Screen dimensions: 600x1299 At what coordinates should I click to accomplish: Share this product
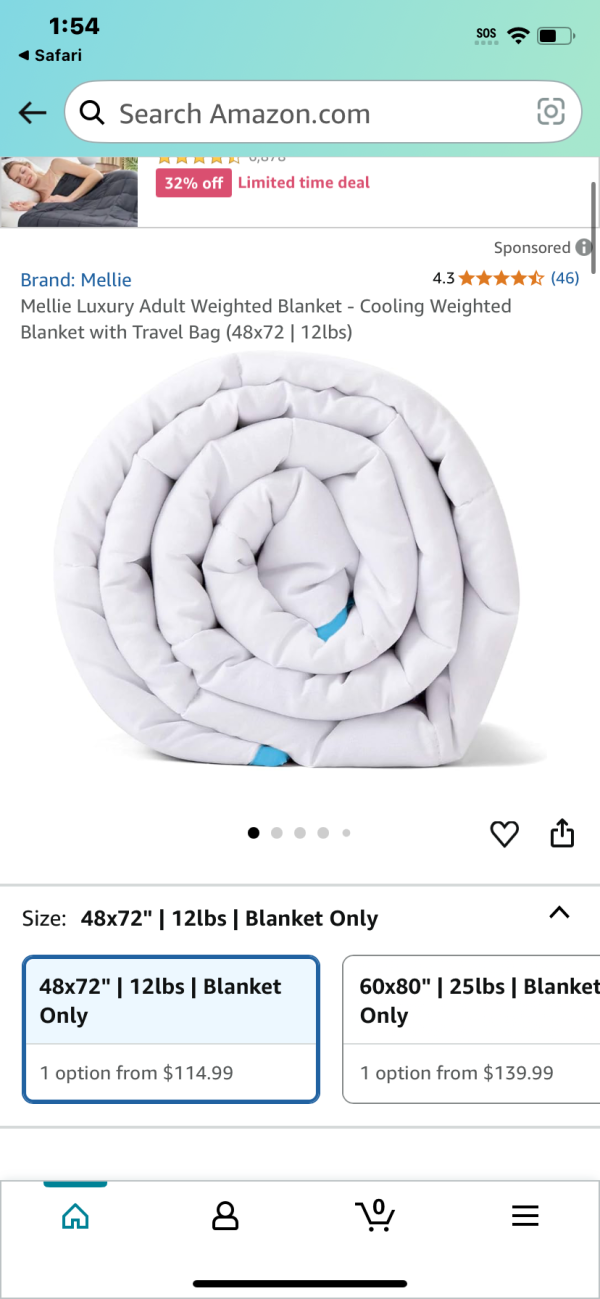click(x=562, y=833)
